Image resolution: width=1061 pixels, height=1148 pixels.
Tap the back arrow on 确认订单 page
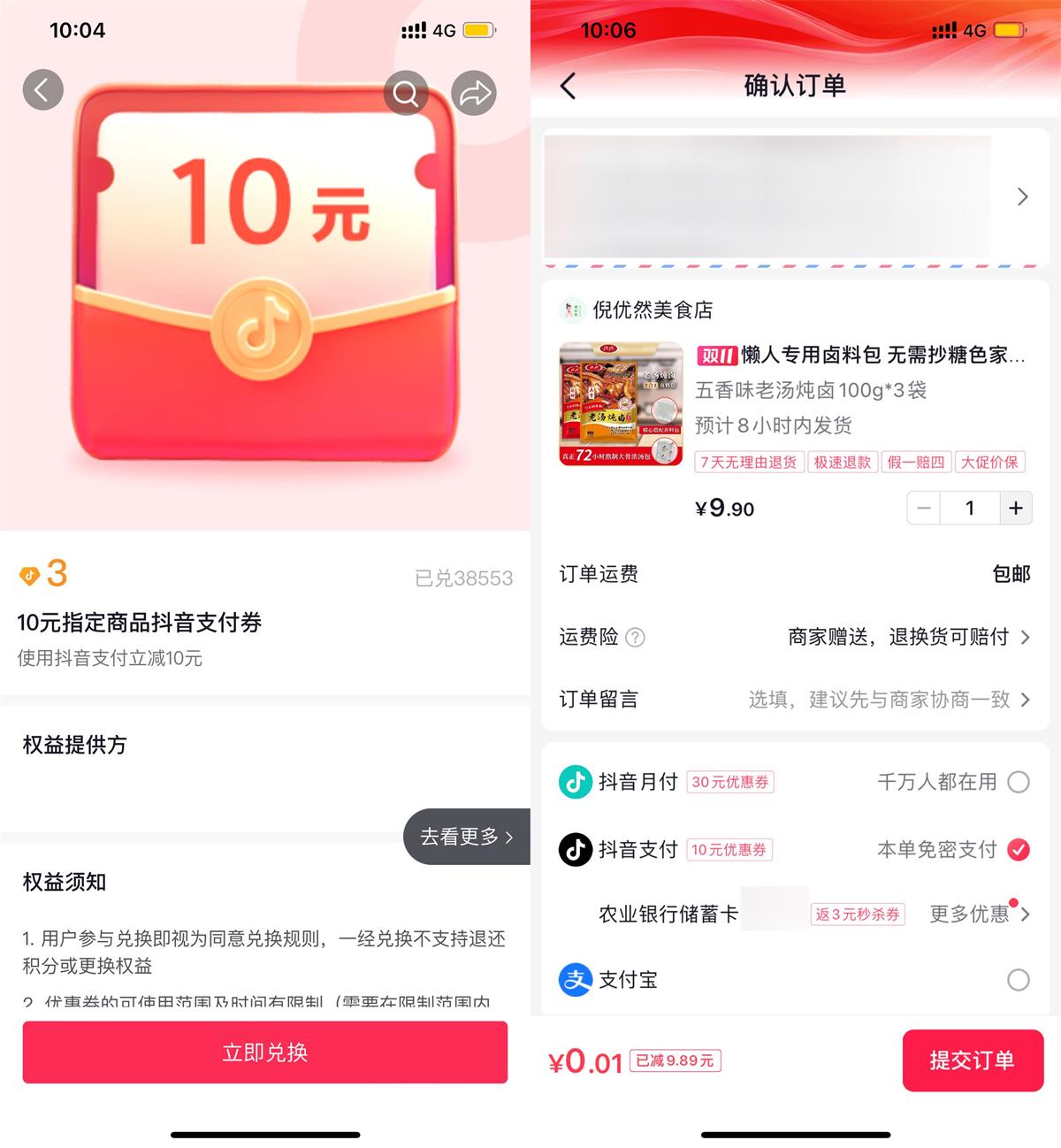569,85
